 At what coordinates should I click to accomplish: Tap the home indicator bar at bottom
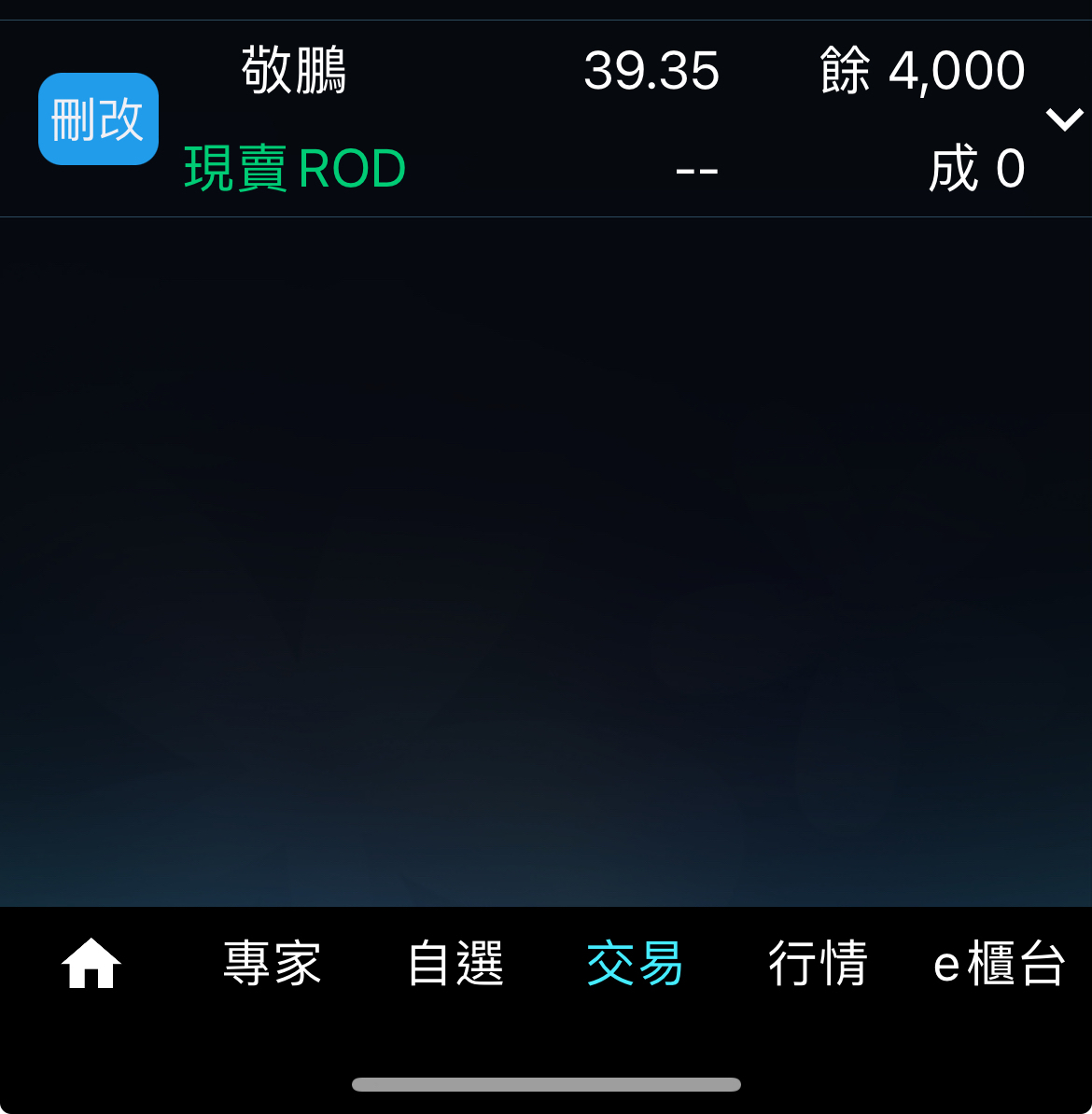coord(546,1083)
